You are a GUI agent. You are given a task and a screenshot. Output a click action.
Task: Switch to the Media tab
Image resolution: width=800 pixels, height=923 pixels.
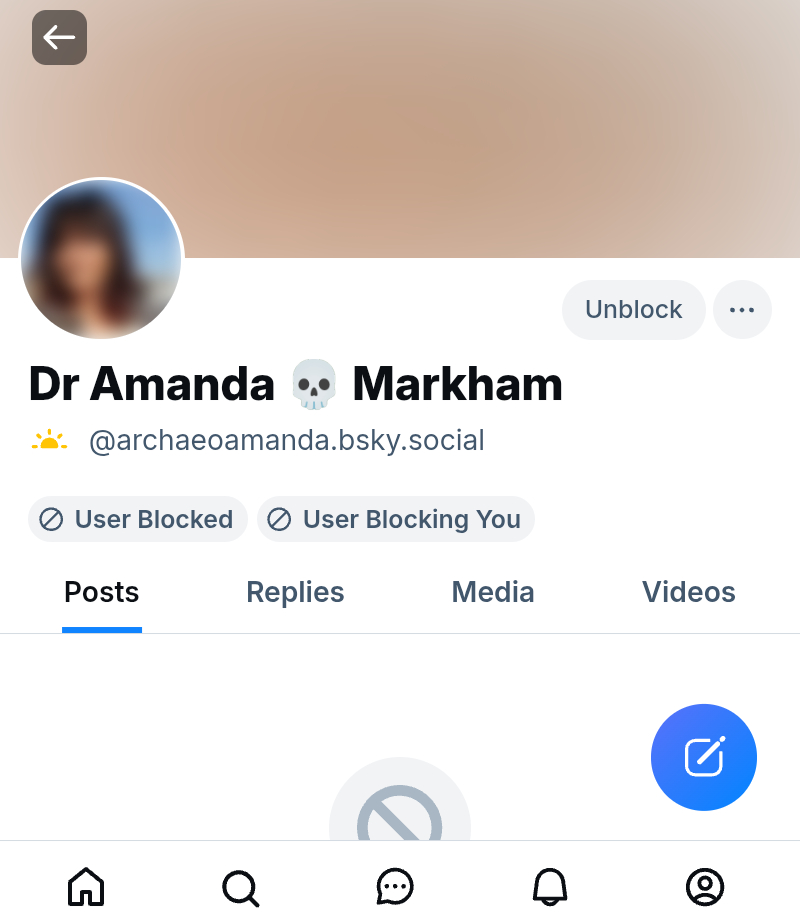pyautogui.click(x=493, y=592)
